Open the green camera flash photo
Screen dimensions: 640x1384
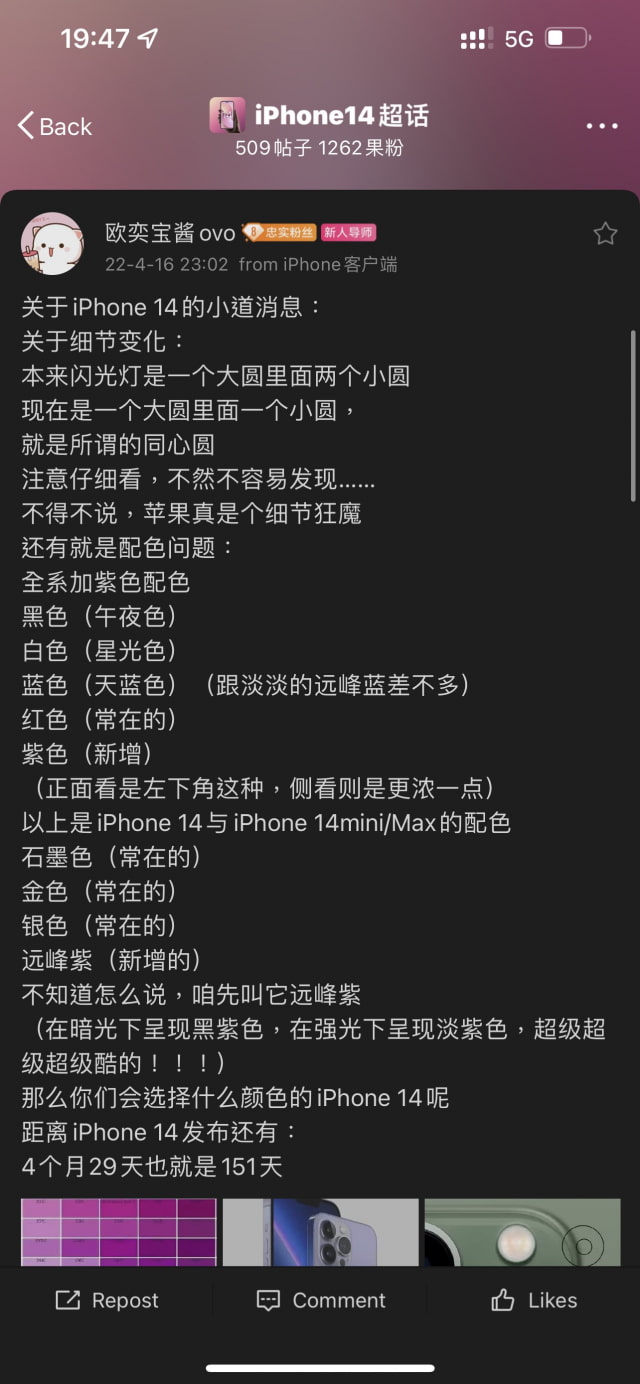[x=522, y=1232]
